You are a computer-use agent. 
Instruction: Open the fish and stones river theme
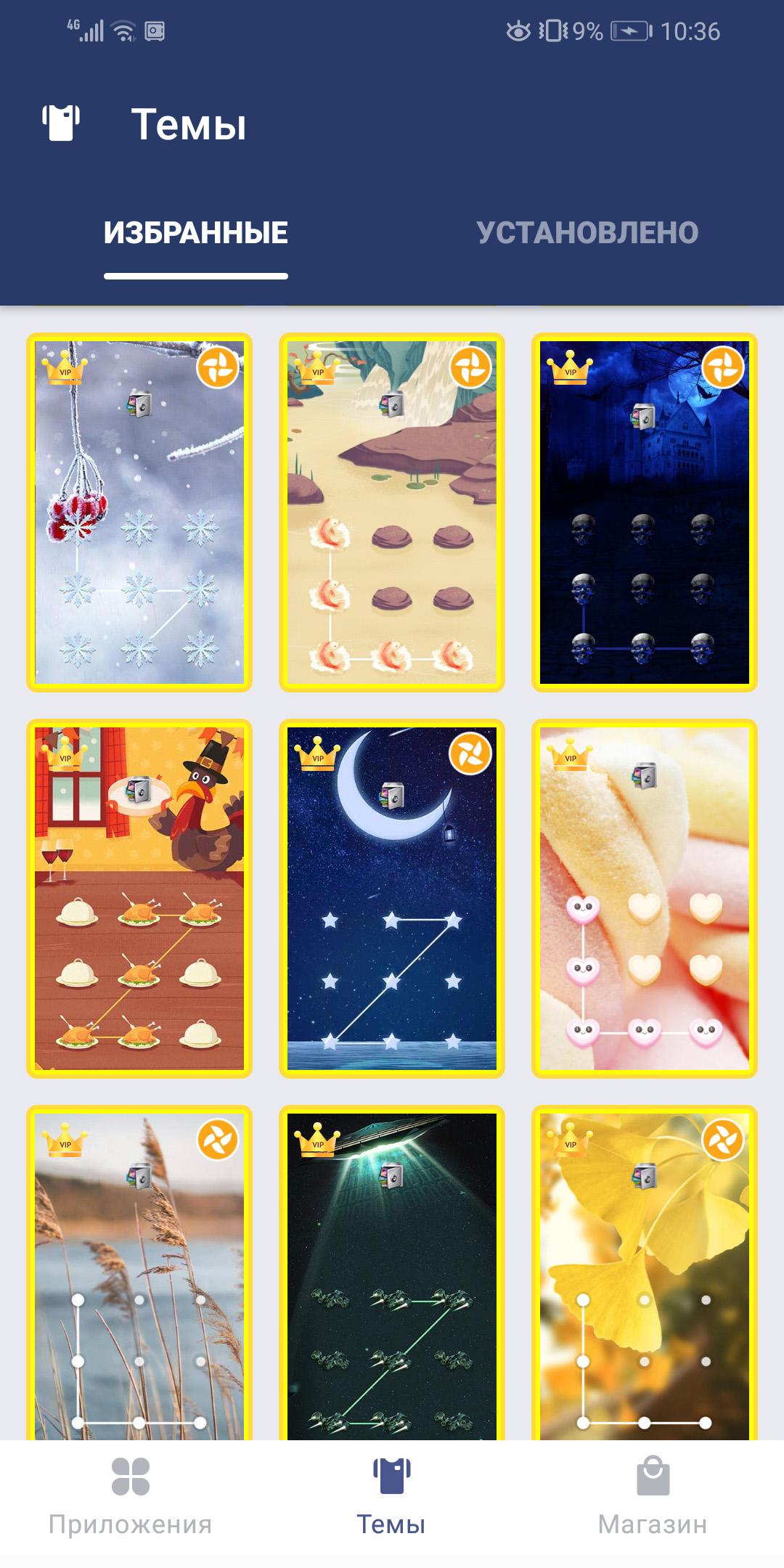(392, 513)
